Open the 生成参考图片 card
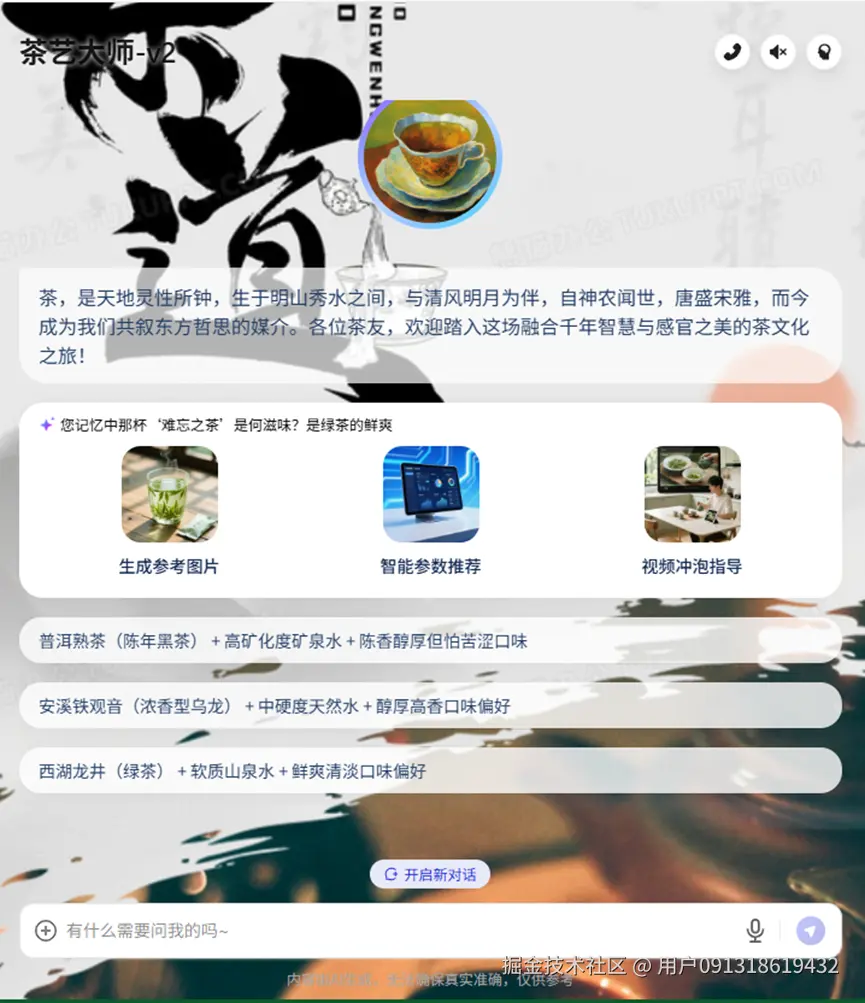The width and height of the screenshot is (865, 1003). (169, 510)
